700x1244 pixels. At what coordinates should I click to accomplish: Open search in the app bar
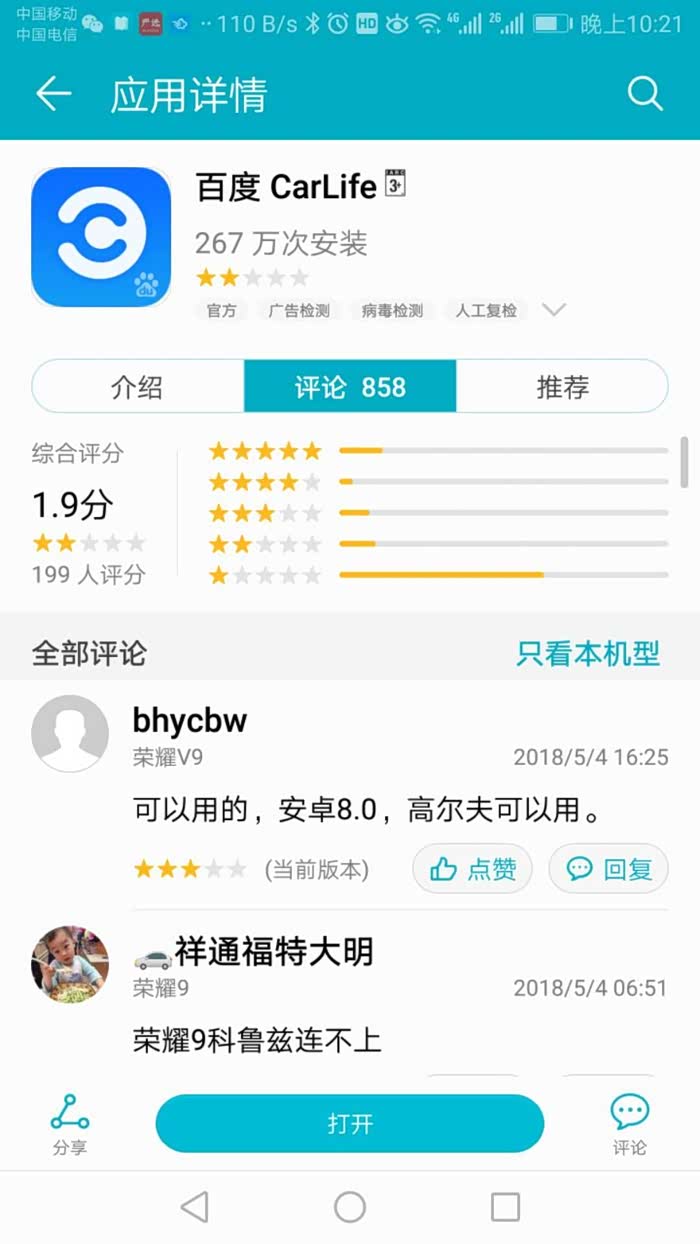tap(645, 94)
